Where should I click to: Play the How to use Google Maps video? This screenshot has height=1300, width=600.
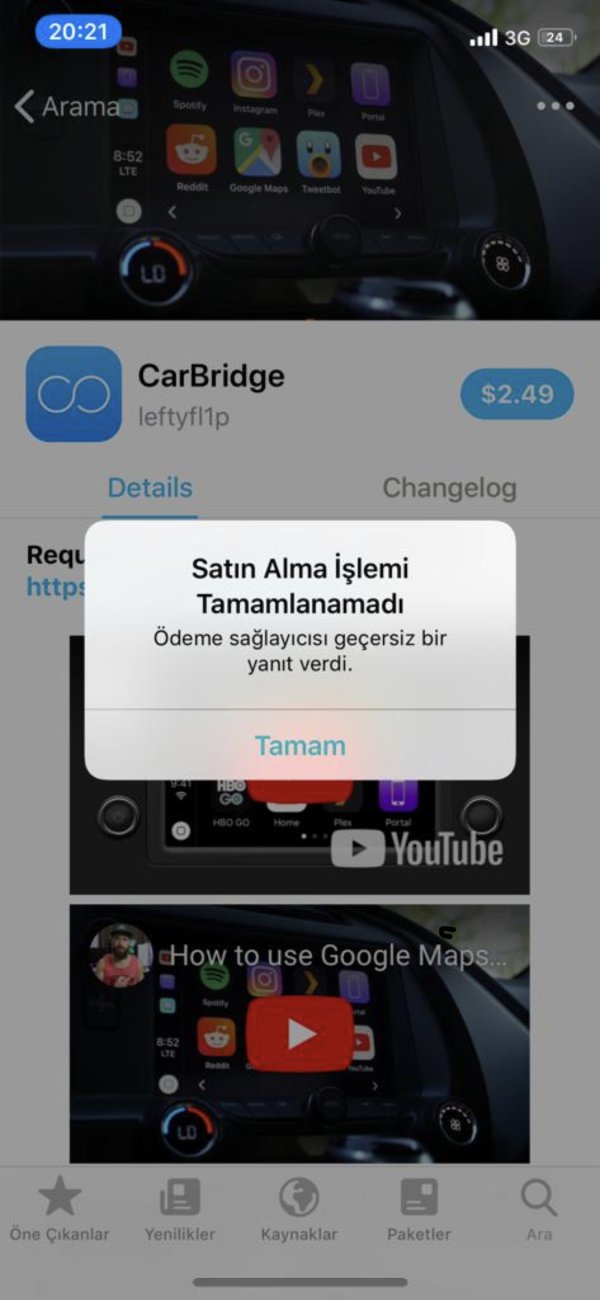point(300,1035)
